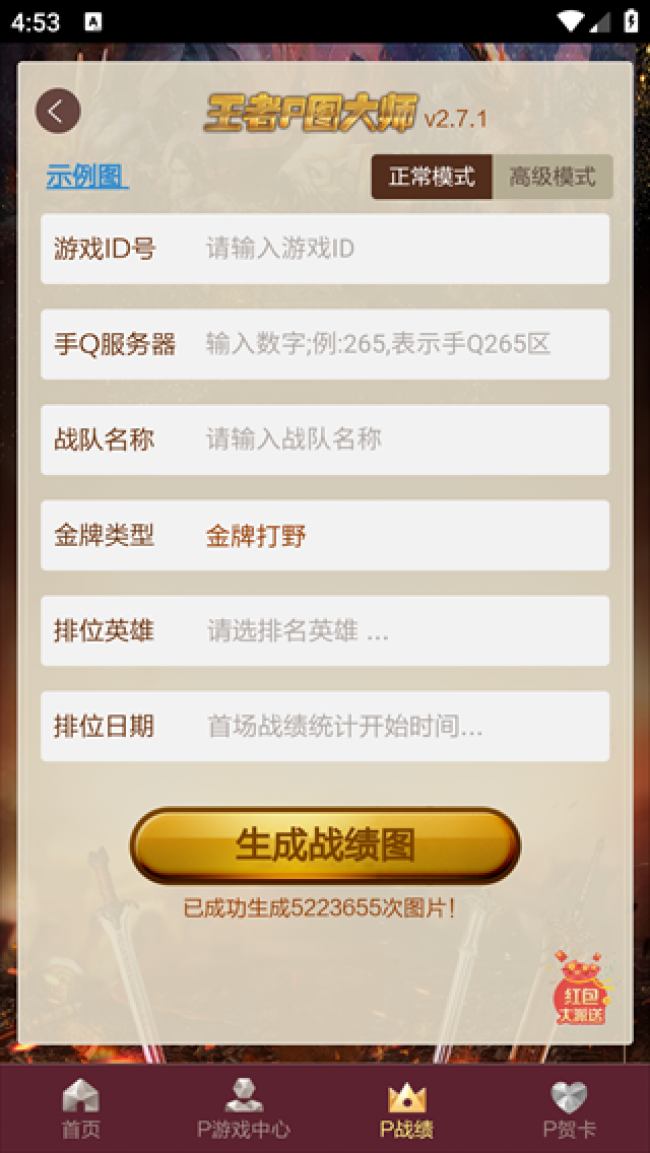Select a 排位英雄
Viewport: 650px width, 1153px height.
coord(400,631)
